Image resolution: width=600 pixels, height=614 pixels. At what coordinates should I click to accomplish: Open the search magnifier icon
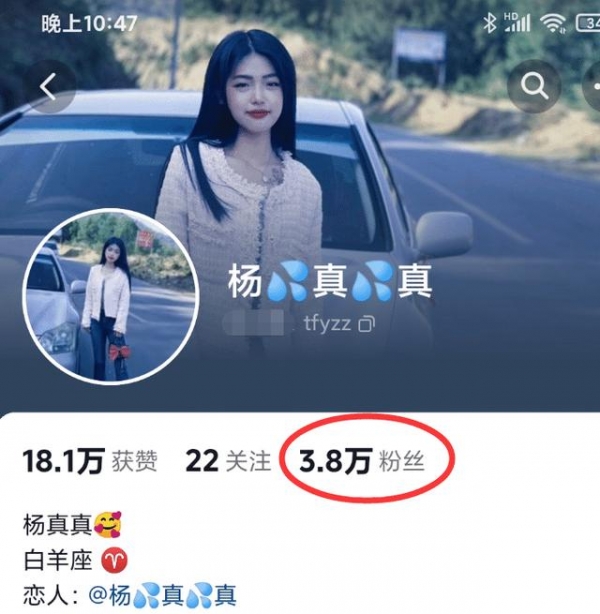[x=533, y=88]
